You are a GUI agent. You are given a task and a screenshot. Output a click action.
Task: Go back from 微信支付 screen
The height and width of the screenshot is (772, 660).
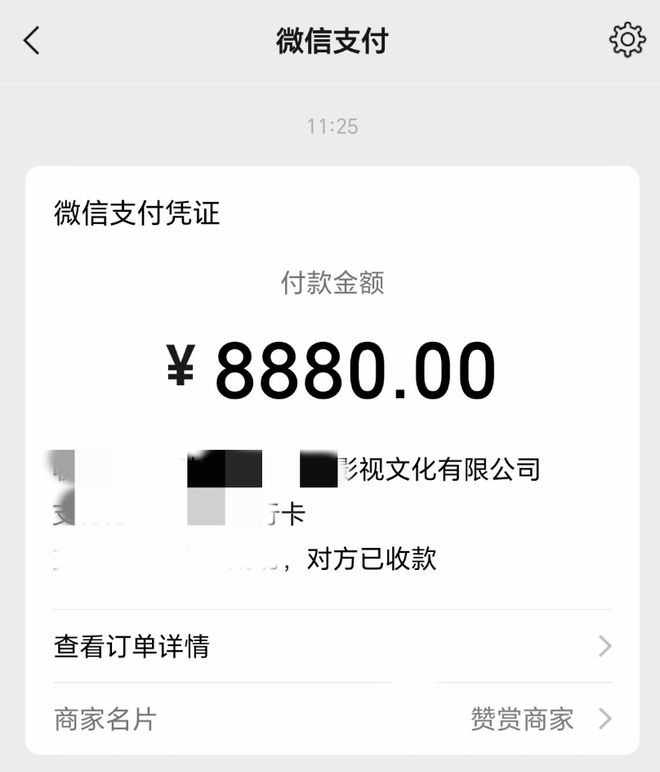(32, 41)
